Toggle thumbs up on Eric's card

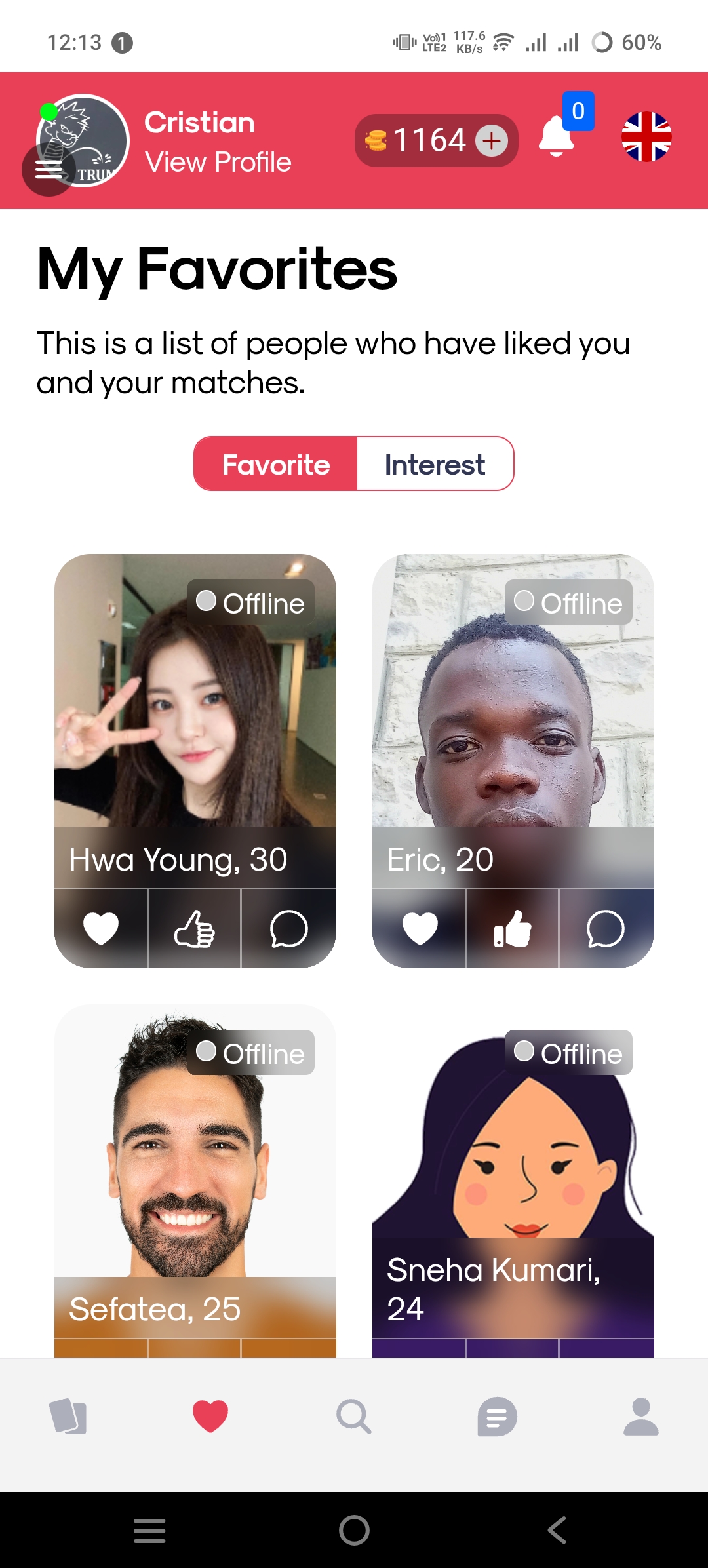[x=512, y=928]
